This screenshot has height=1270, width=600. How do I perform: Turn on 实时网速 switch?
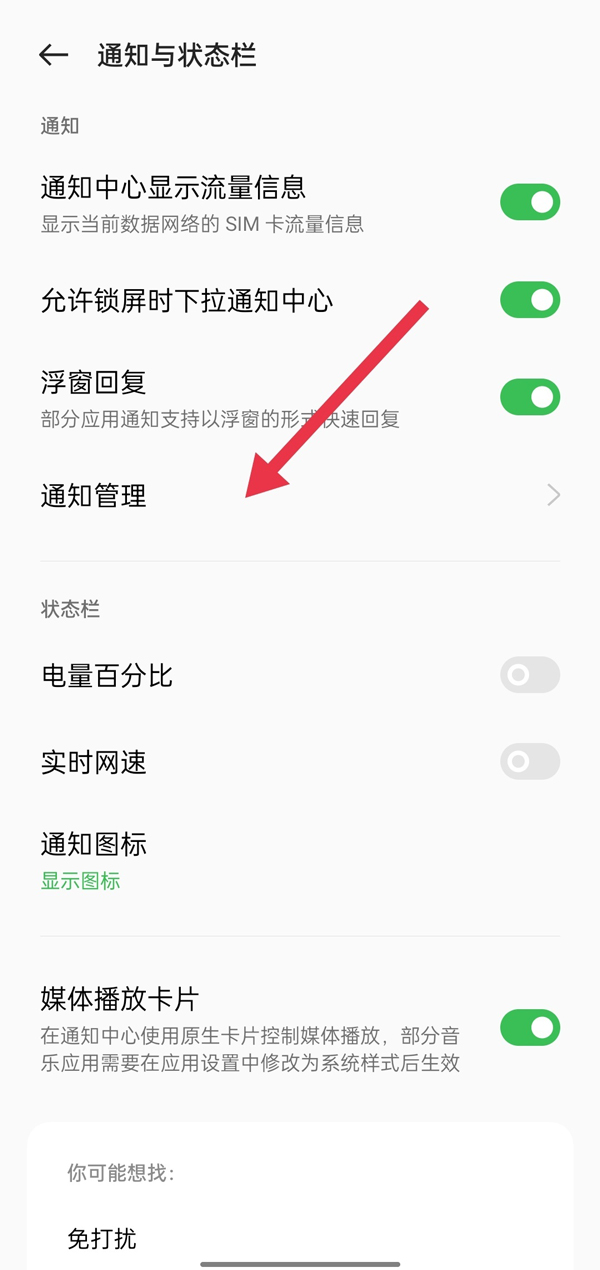click(530, 762)
